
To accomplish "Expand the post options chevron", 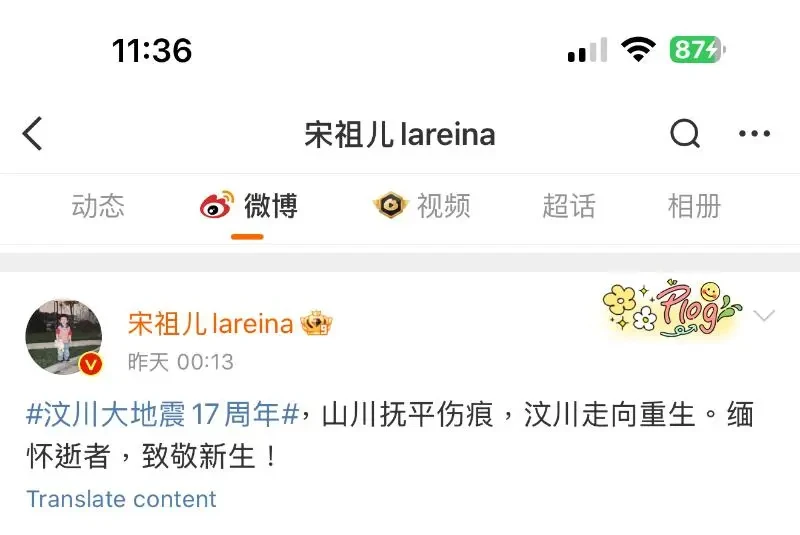I will 764,317.
